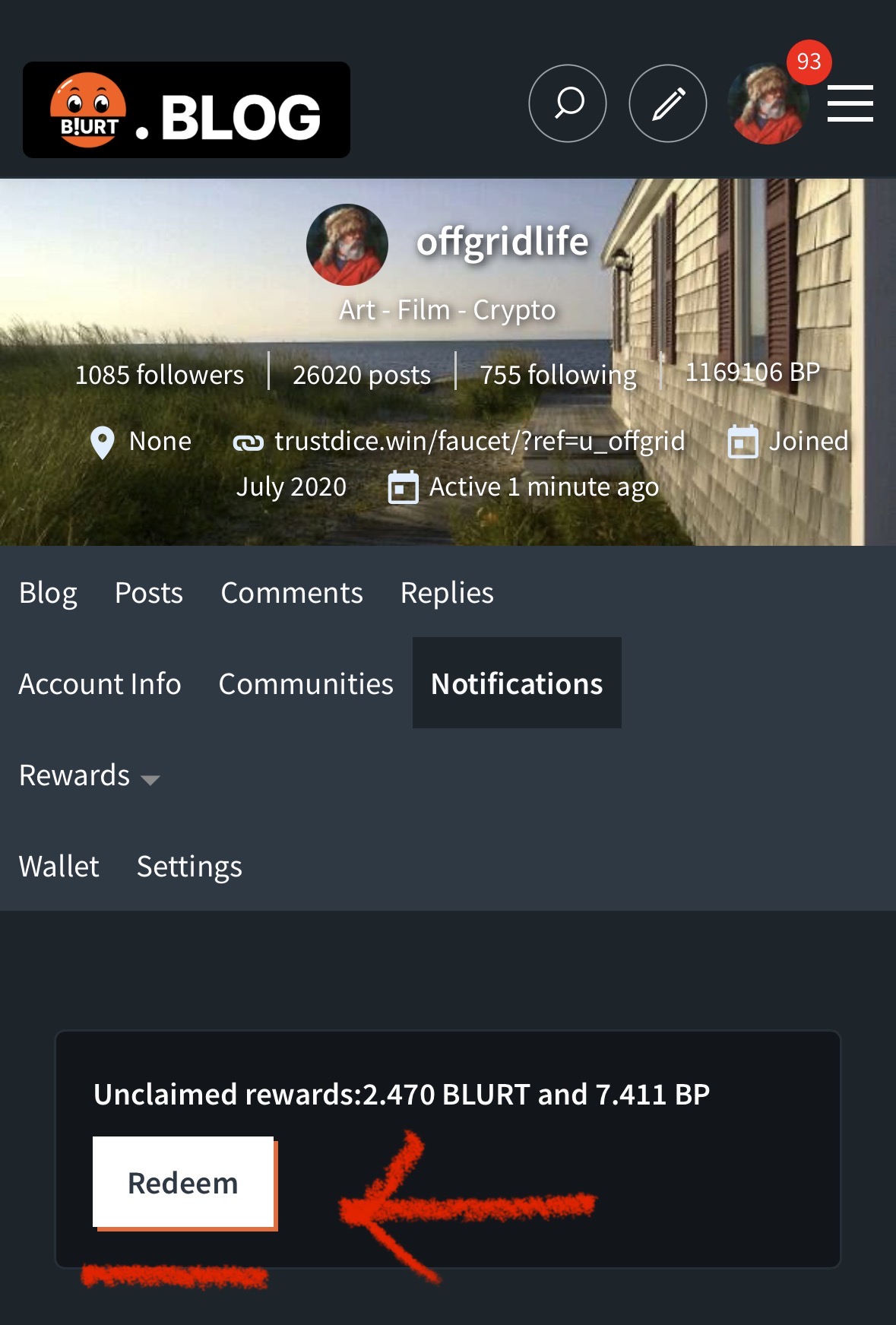Open the Wallet page
Image resolution: width=896 pixels, height=1325 pixels.
pyautogui.click(x=59, y=867)
